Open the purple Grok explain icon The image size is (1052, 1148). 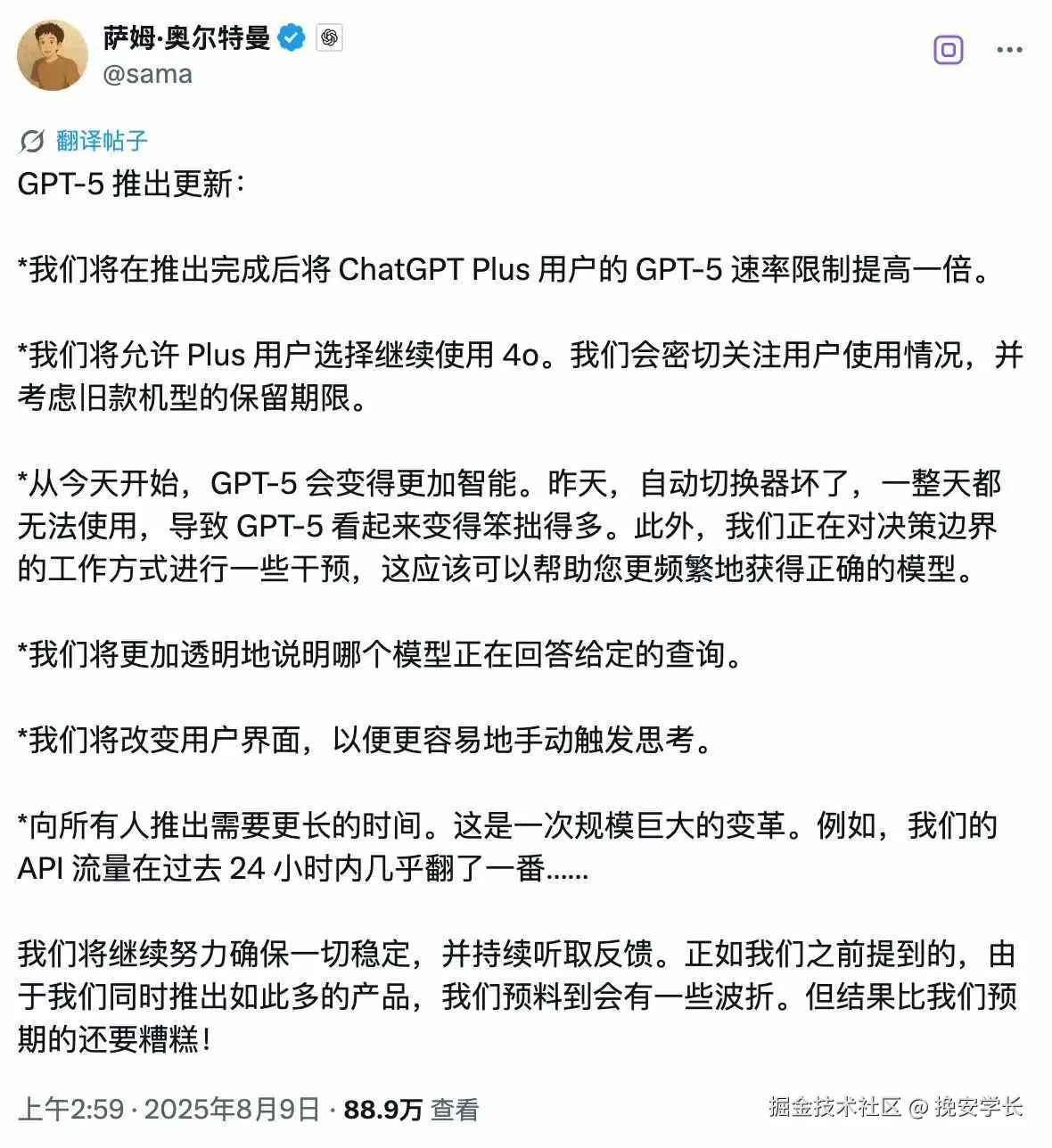pos(949,50)
